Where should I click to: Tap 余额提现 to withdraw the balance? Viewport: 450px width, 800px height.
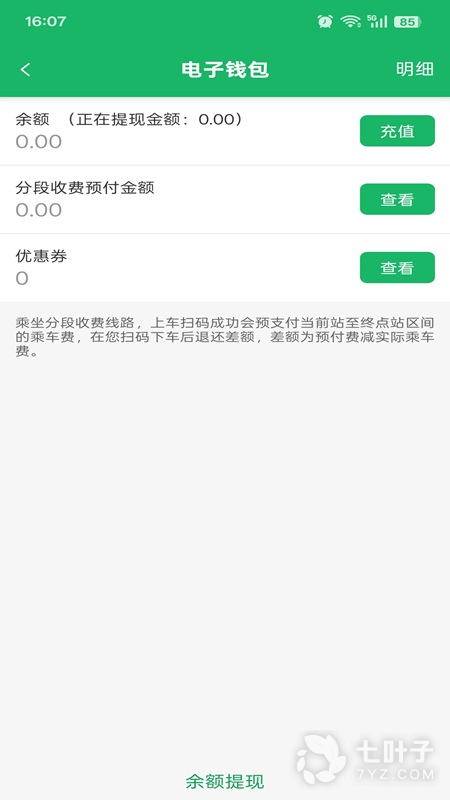point(225,781)
